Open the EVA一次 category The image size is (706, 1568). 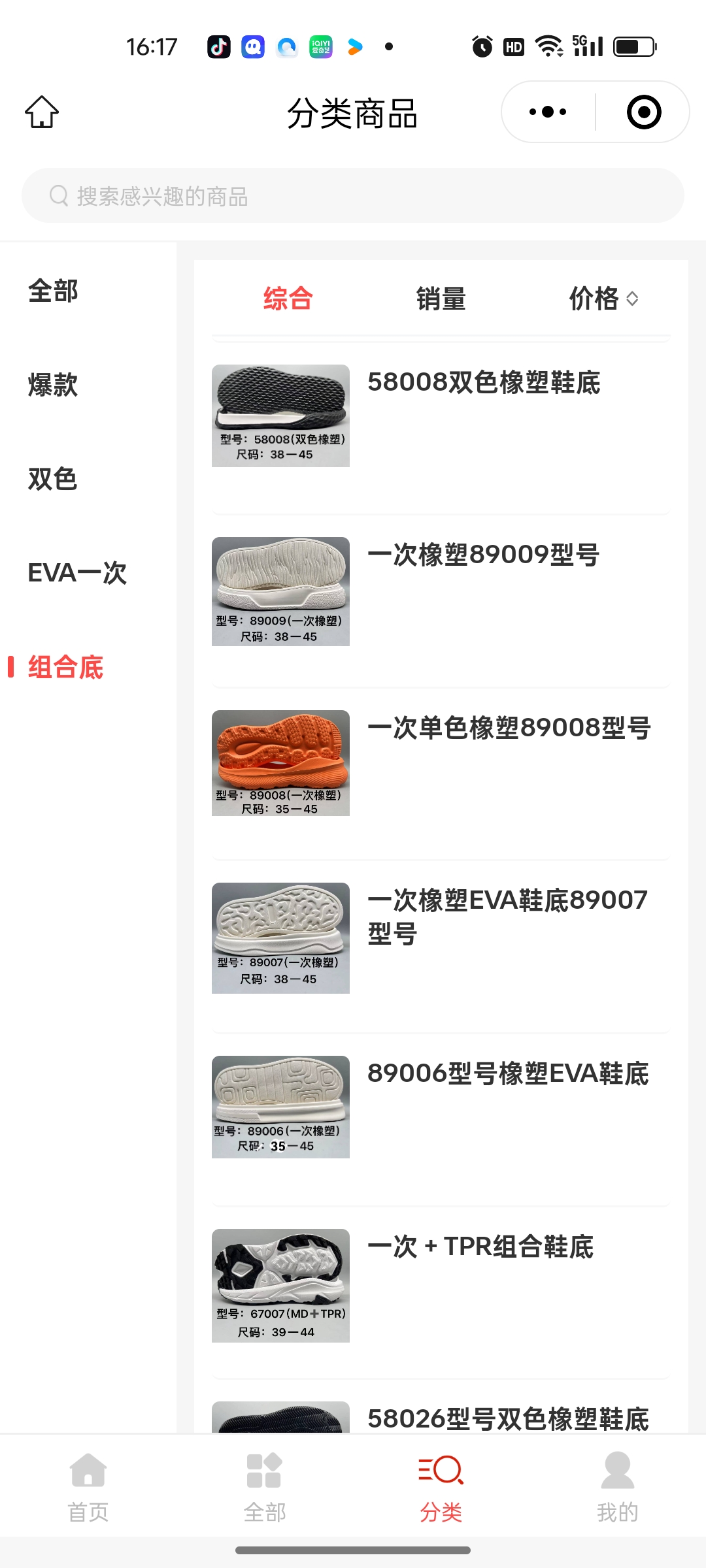point(77,573)
